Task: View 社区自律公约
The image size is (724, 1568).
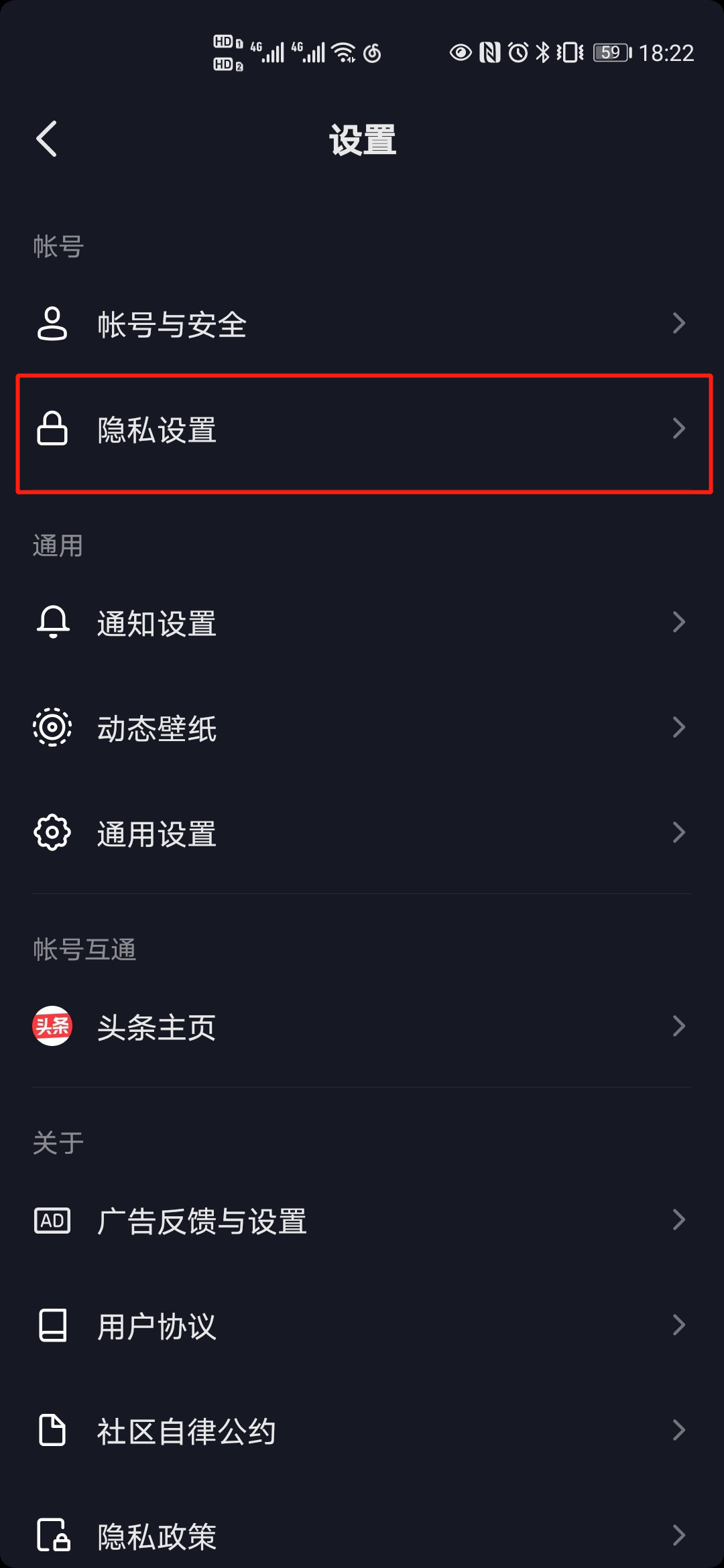Action: [x=362, y=1431]
